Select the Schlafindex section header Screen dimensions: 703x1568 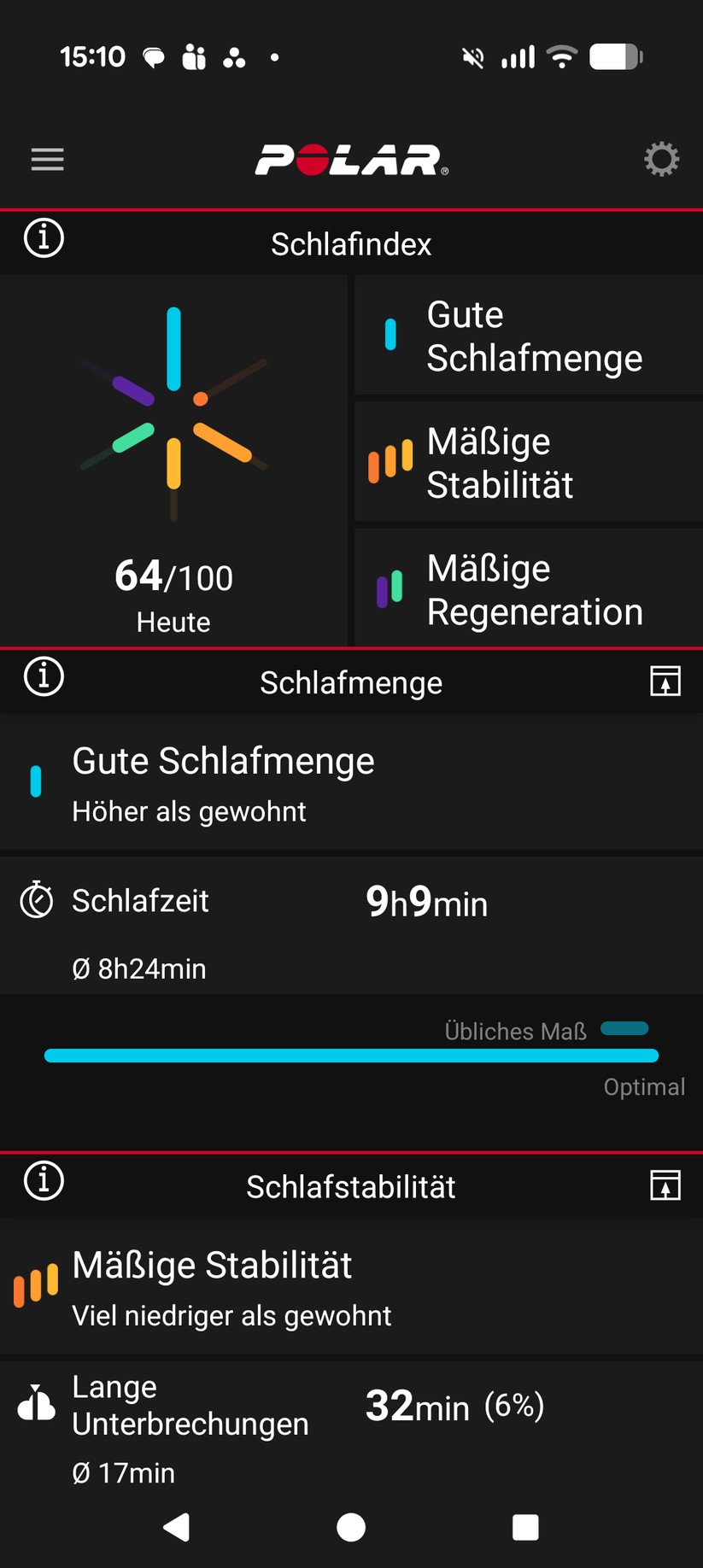tap(351, 243)
